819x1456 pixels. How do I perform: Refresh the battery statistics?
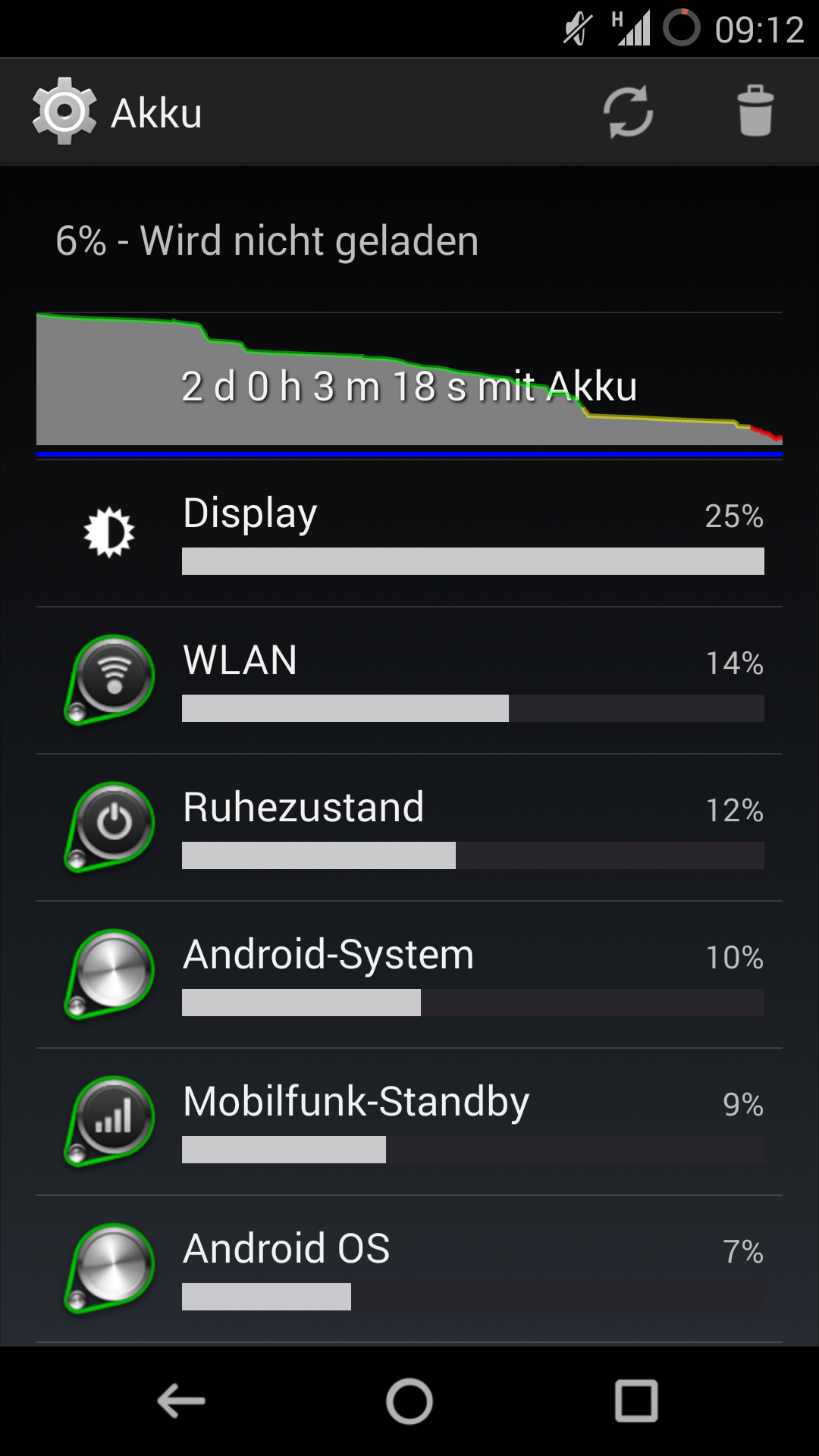coord(628,112)
